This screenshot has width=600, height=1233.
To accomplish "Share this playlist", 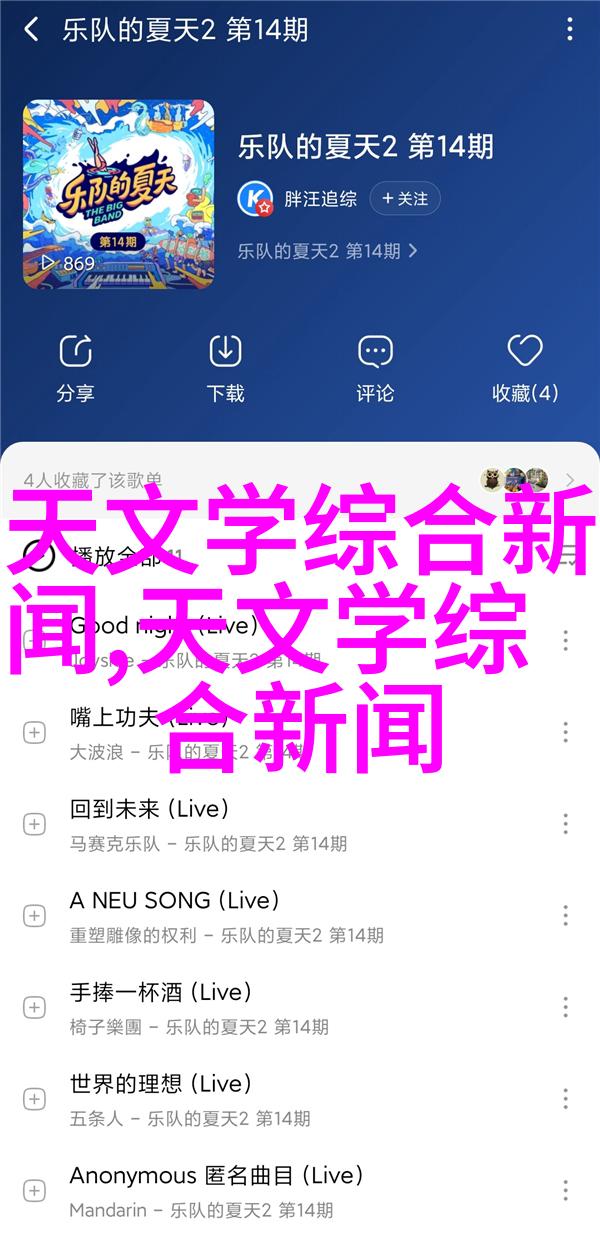I will tap(75, 368).
